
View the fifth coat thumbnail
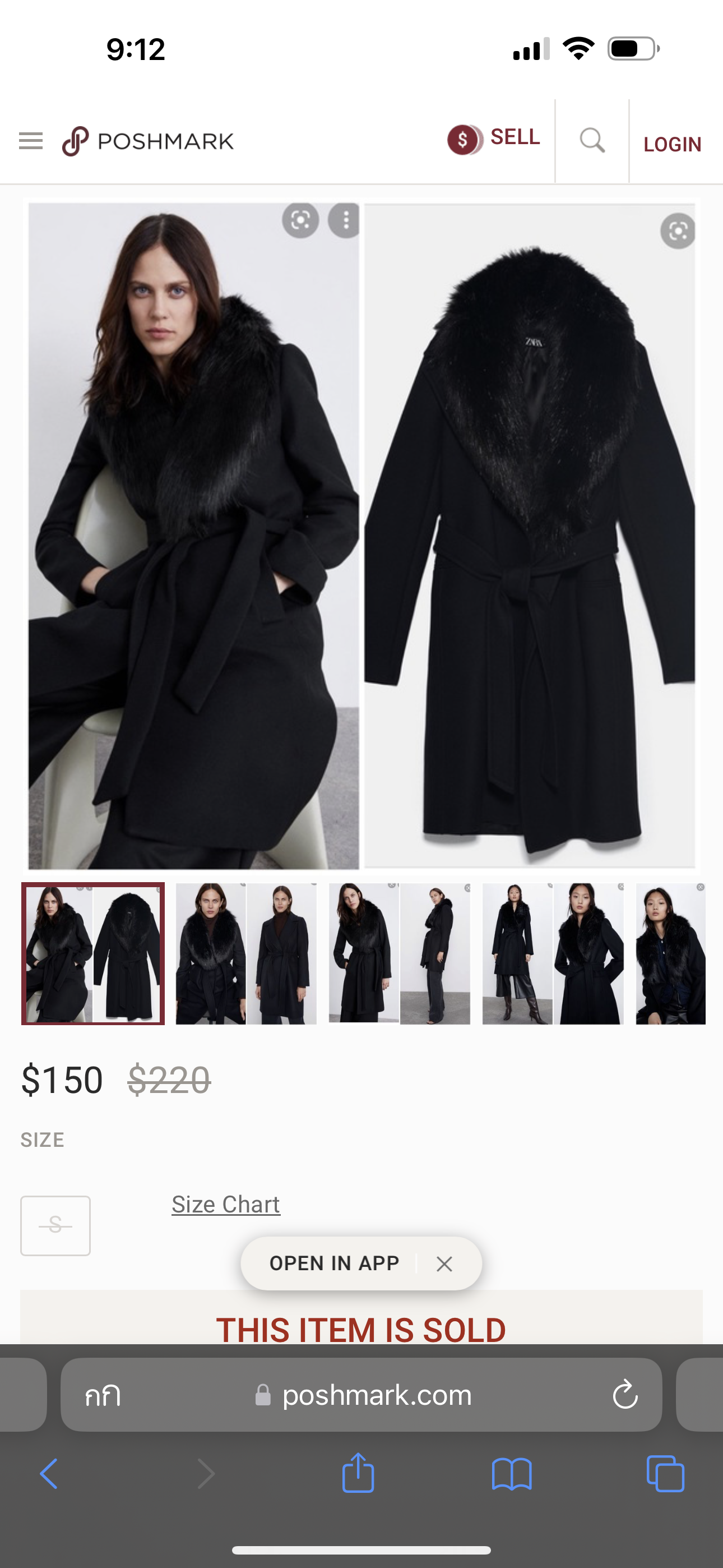click(x=671, y=953)
